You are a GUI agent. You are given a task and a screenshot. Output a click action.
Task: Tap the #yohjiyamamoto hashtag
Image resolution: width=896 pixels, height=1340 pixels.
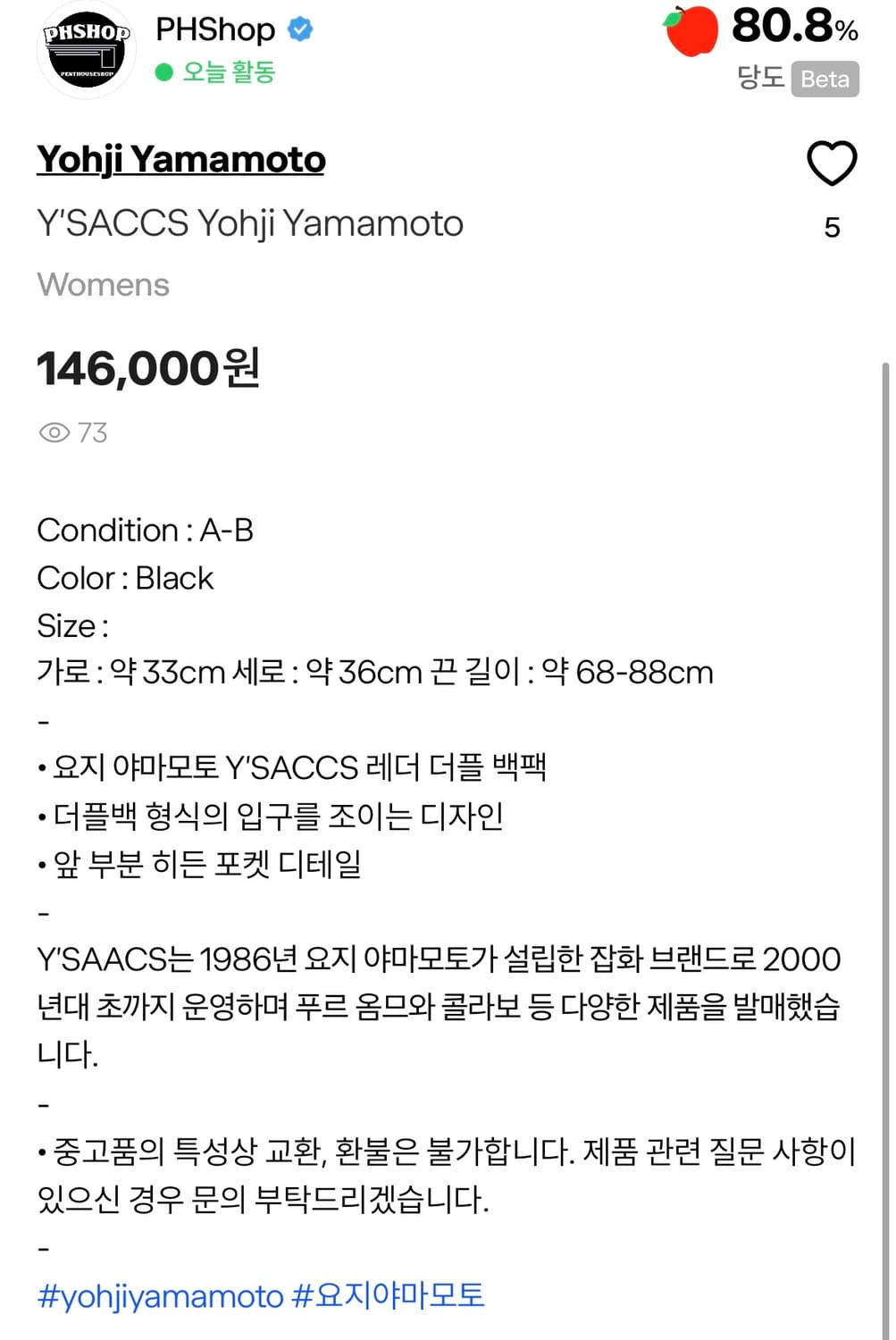point(159,1294)
